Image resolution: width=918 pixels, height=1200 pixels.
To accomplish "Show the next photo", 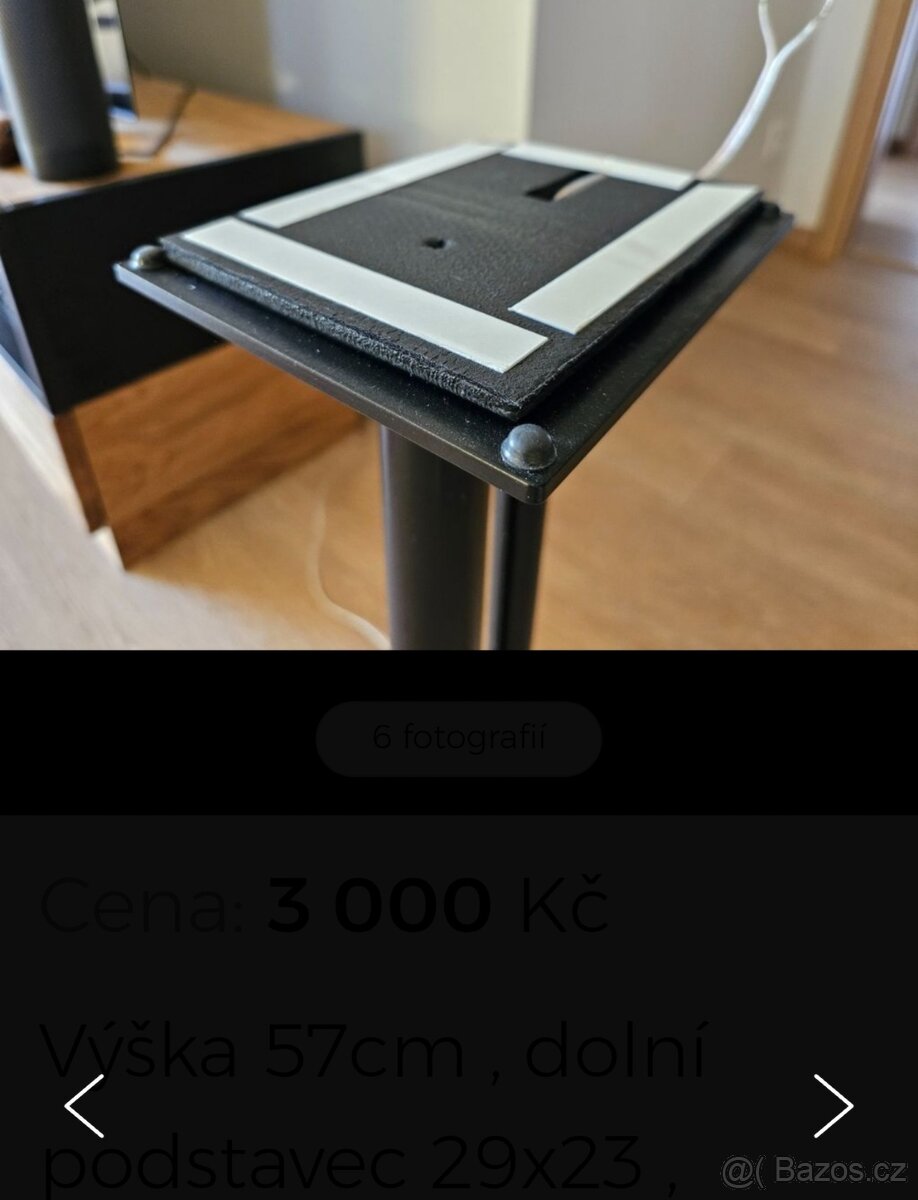I will (832, 1106).
